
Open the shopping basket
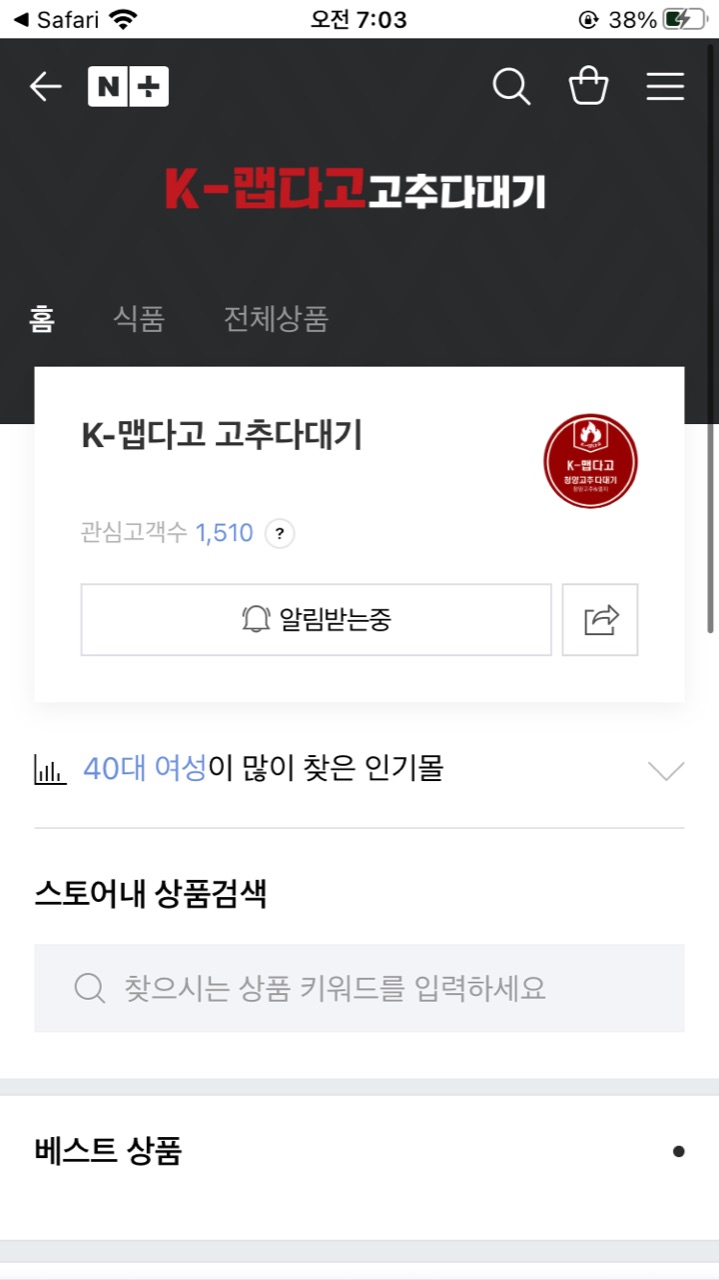click(x=588, y=87)
